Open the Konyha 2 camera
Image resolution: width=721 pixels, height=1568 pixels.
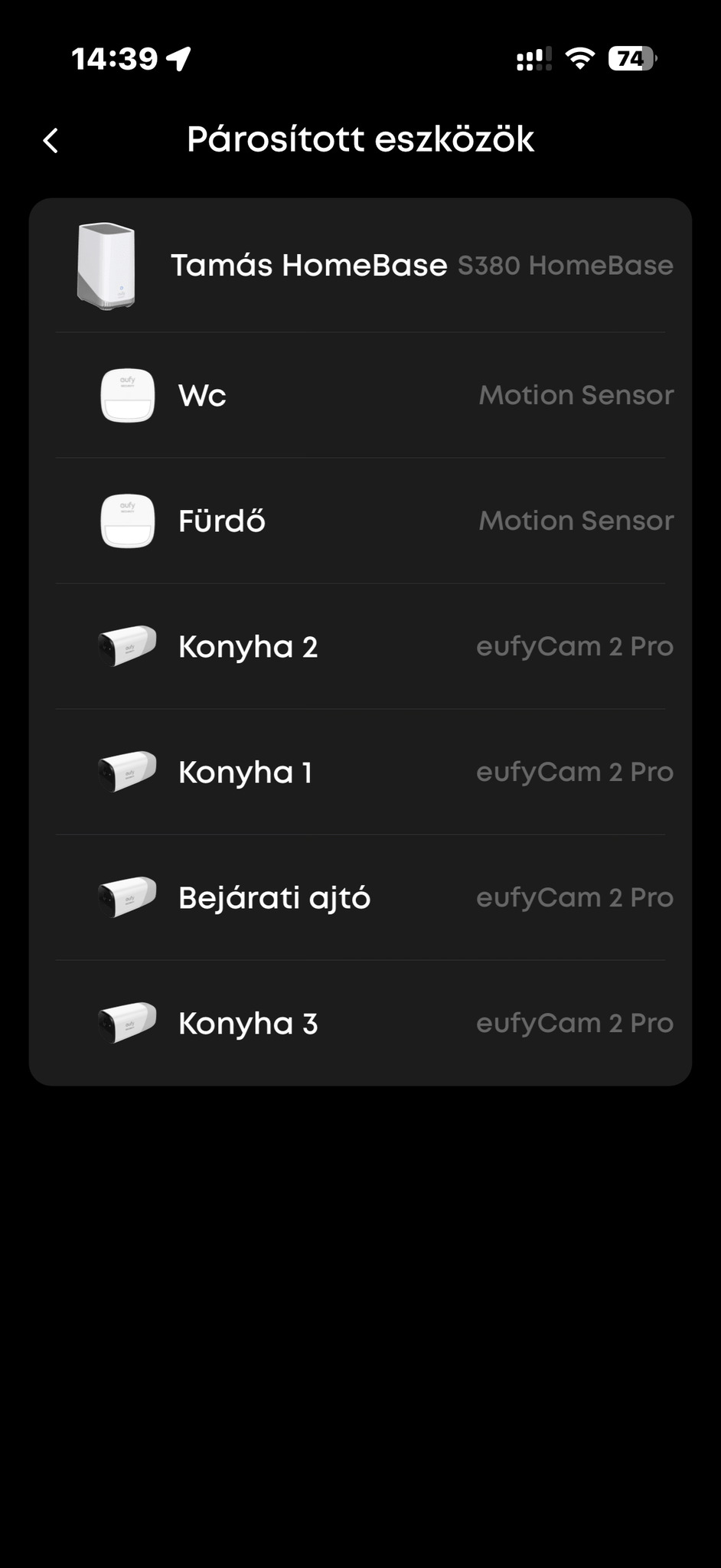click(x=360, y=646)
